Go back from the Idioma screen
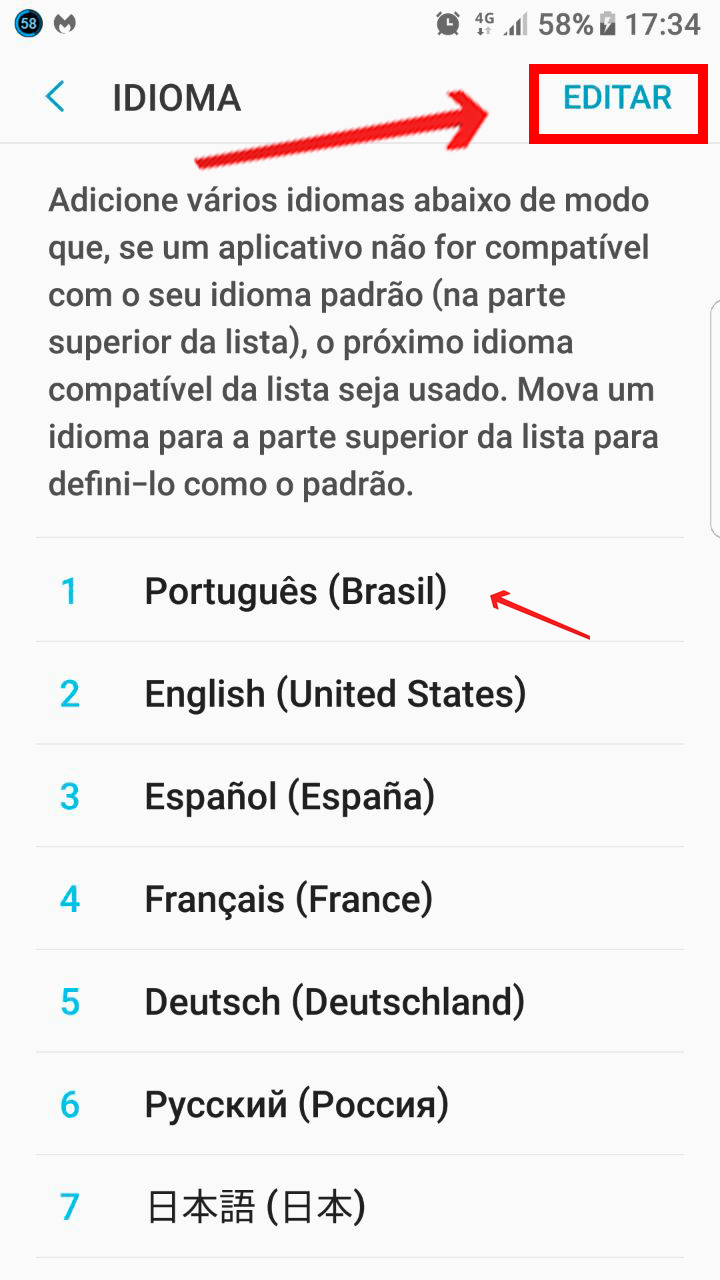720x1280 pixels. click(x=55, y=98)
